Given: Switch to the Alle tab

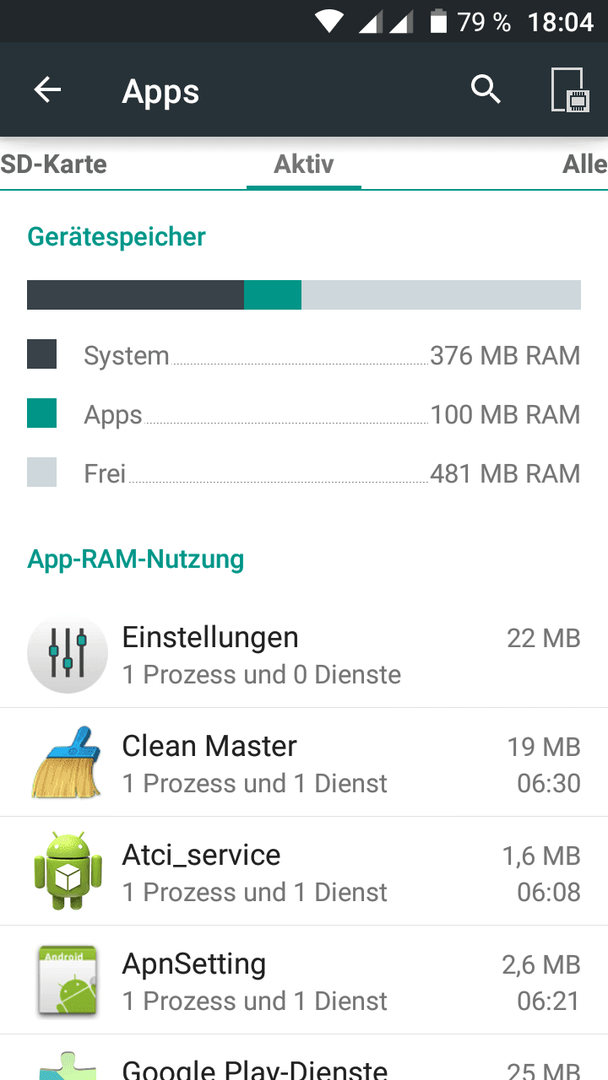Looking at the screenshot, I should click(x=584, y=164).
